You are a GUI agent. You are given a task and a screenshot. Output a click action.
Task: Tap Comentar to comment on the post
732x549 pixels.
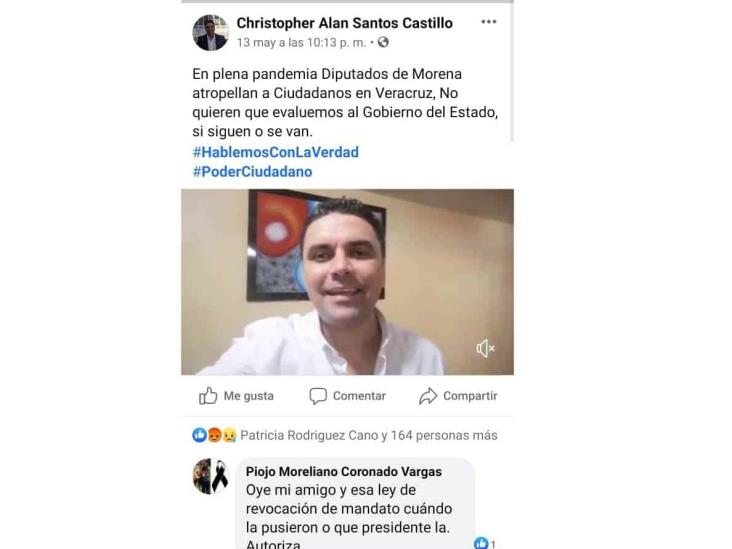click(347, 396)
